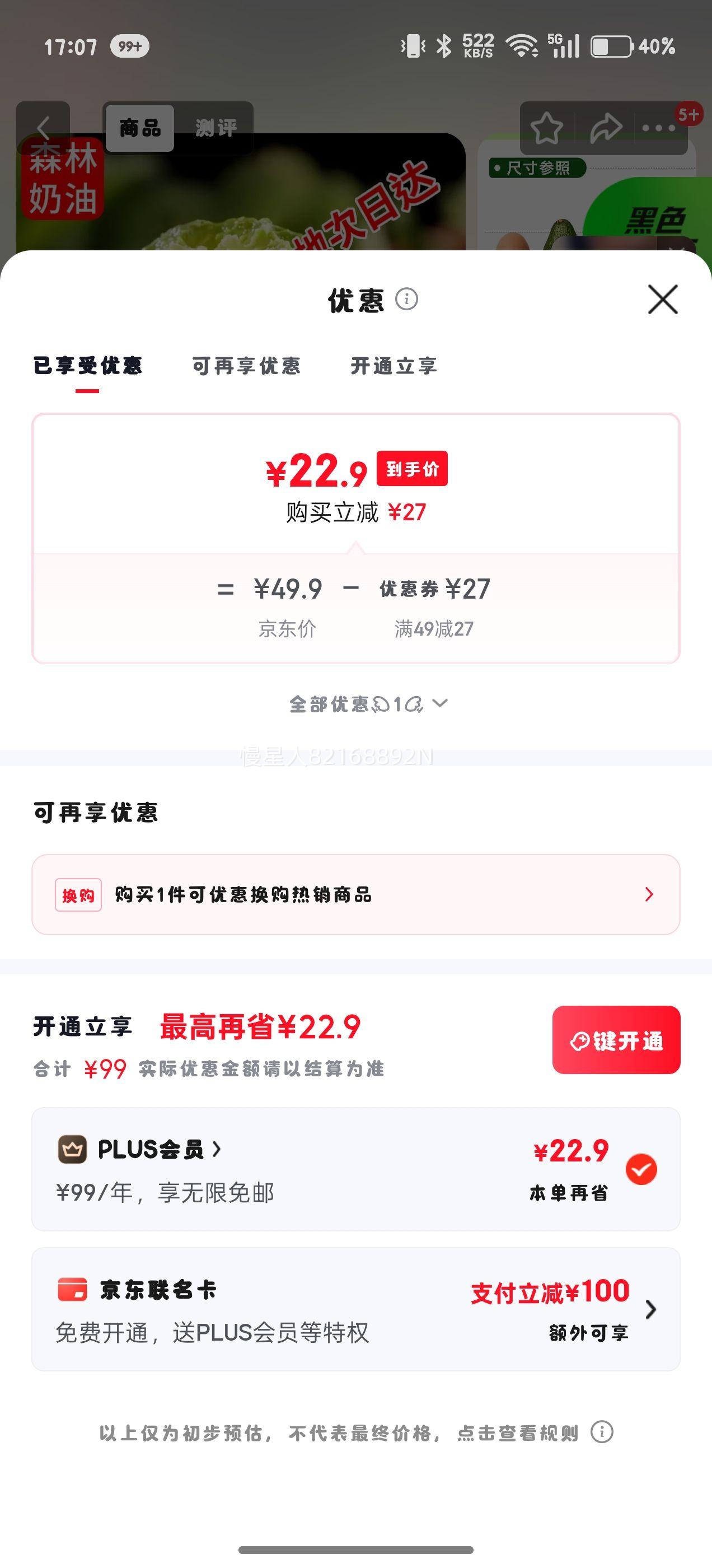Tap the back arrow on product page
Viewport: 712px width, 1568px height.
pyautogui.click(x=43, y=126)
